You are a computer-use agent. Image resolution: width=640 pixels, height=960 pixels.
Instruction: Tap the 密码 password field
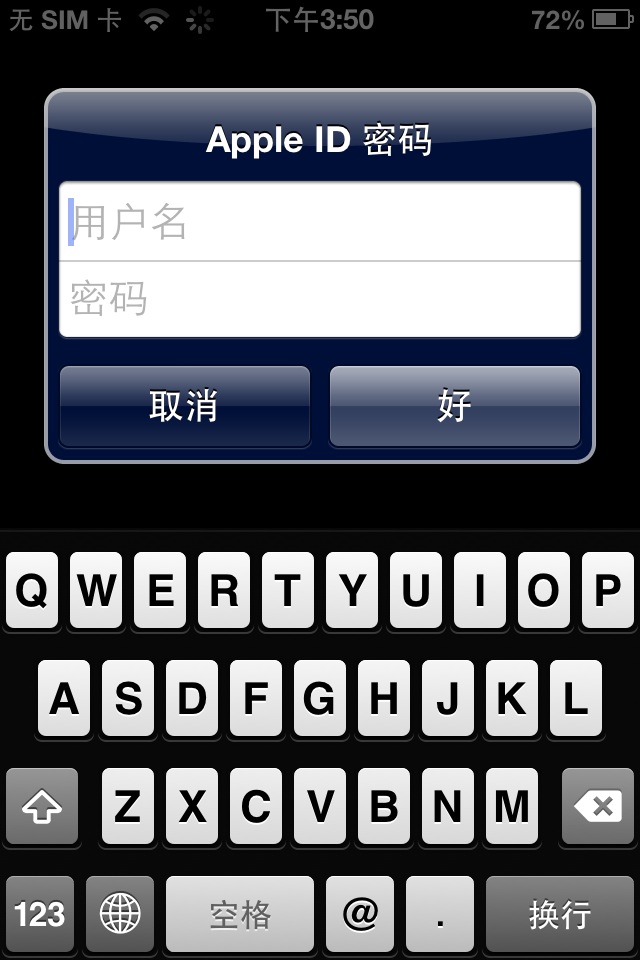click(x=320, y=299)
